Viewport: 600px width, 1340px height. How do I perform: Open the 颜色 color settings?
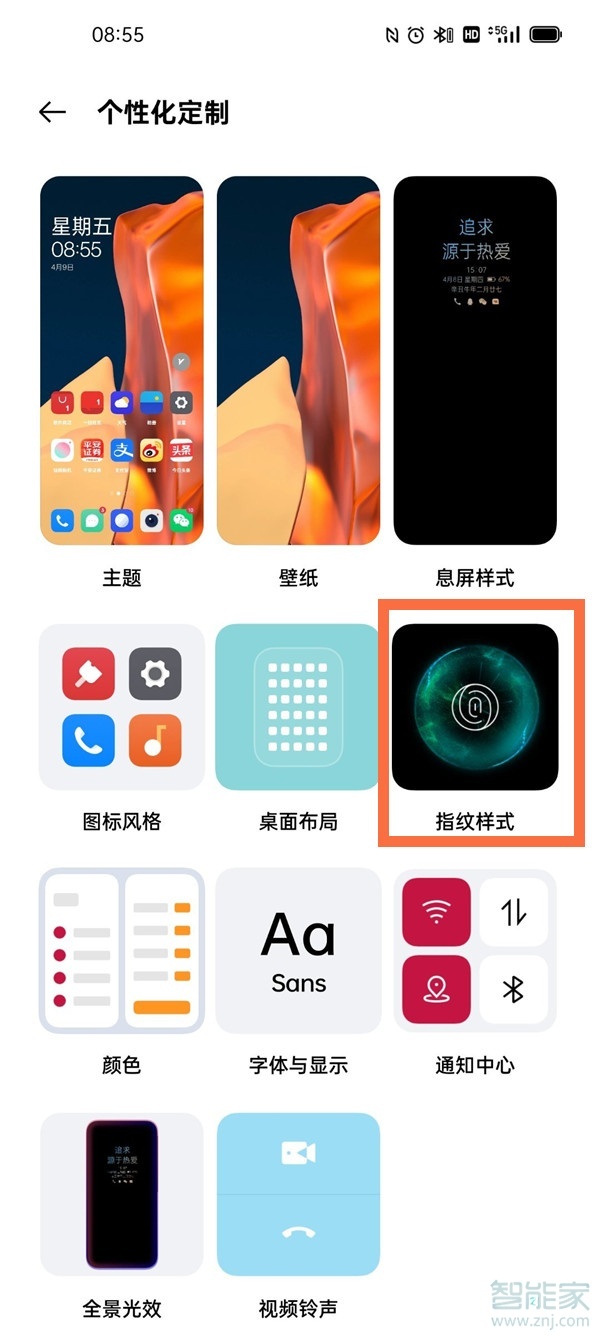point(121,950)
